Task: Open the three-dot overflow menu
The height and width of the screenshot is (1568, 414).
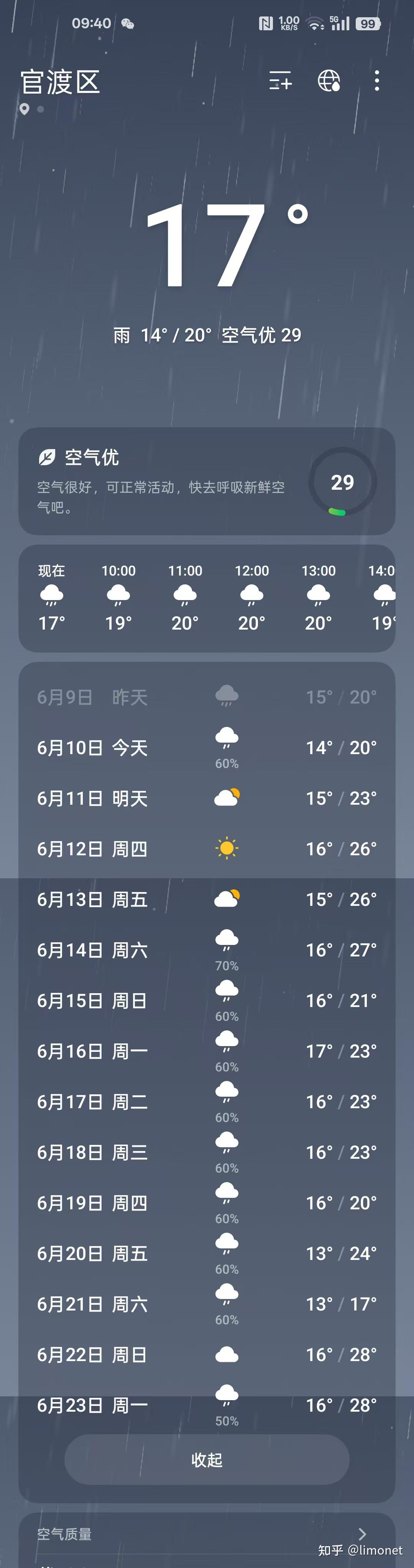Action: [377, 81]
